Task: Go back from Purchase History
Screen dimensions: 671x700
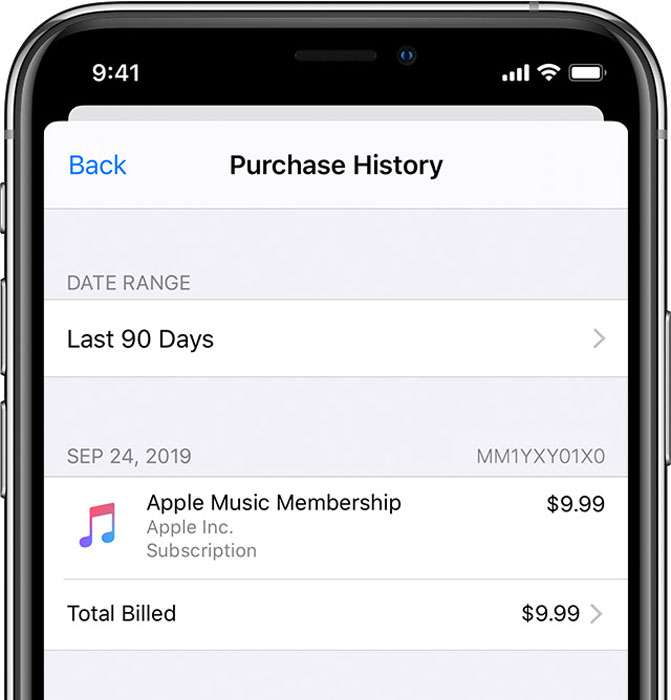Action: (x=97, y=165)
